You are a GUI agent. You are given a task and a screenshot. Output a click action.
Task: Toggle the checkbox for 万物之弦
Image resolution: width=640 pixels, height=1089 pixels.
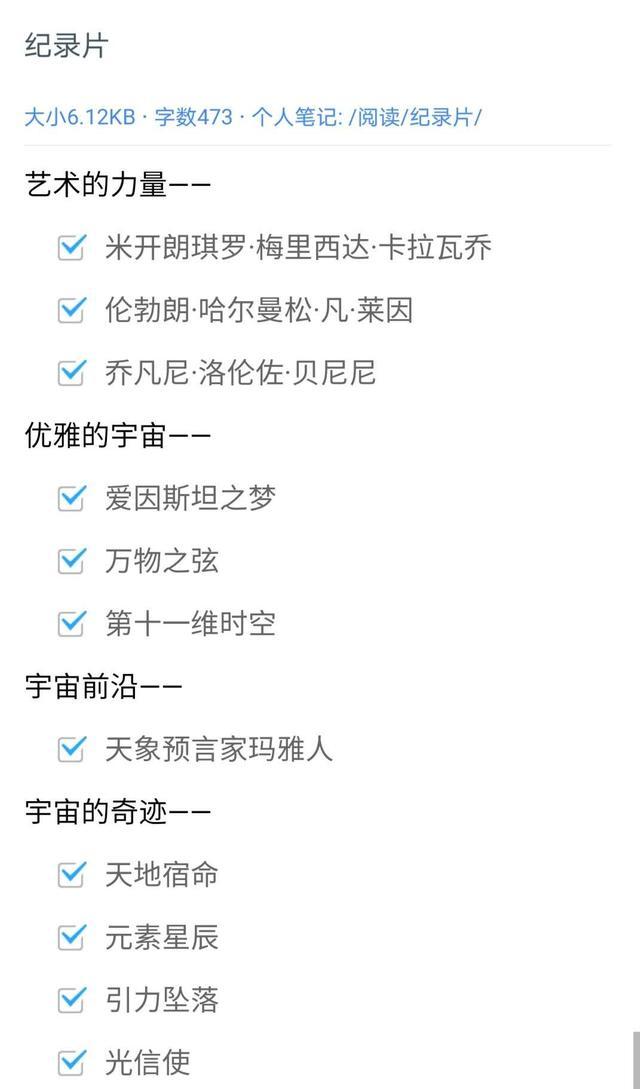point(72,561)
